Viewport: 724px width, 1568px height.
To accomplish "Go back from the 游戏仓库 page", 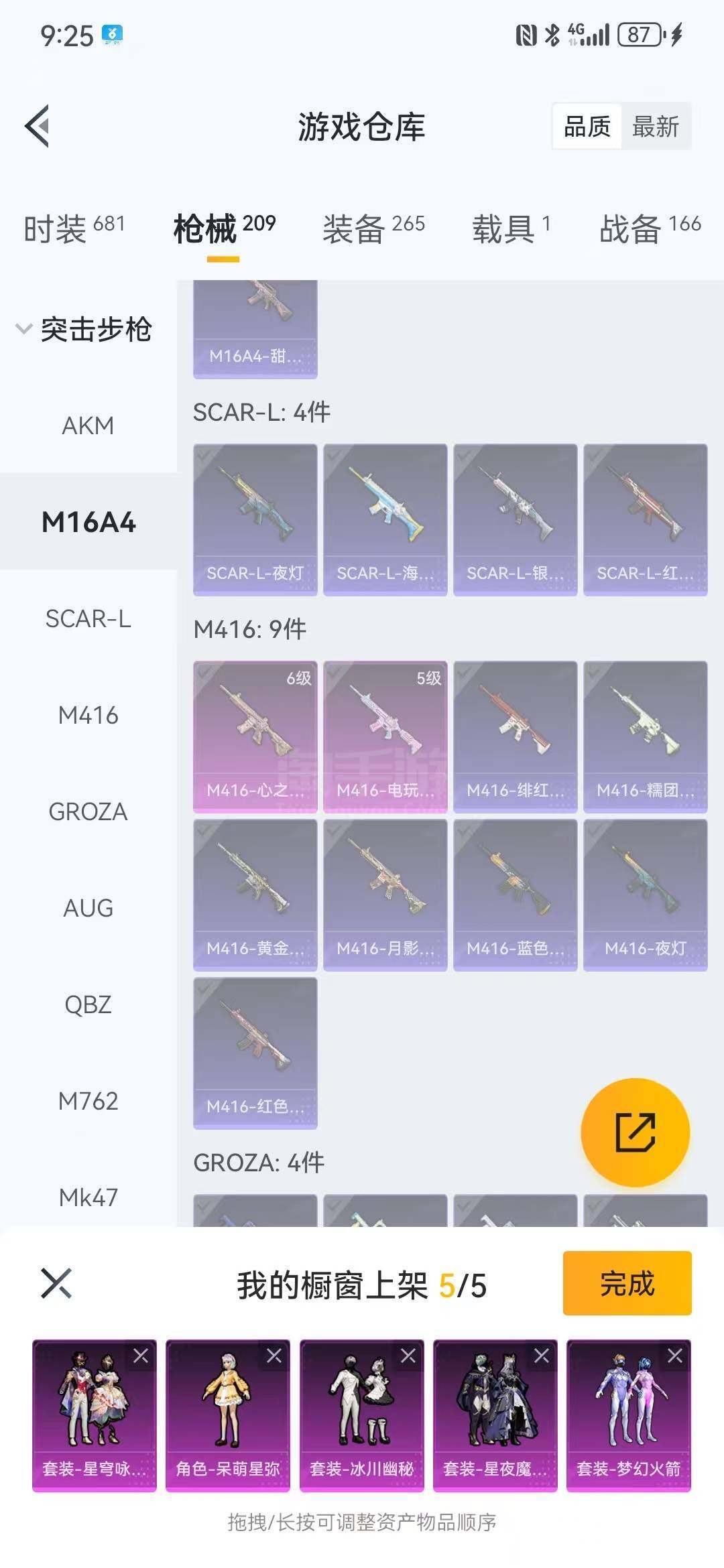I will (x=38, y=126).
